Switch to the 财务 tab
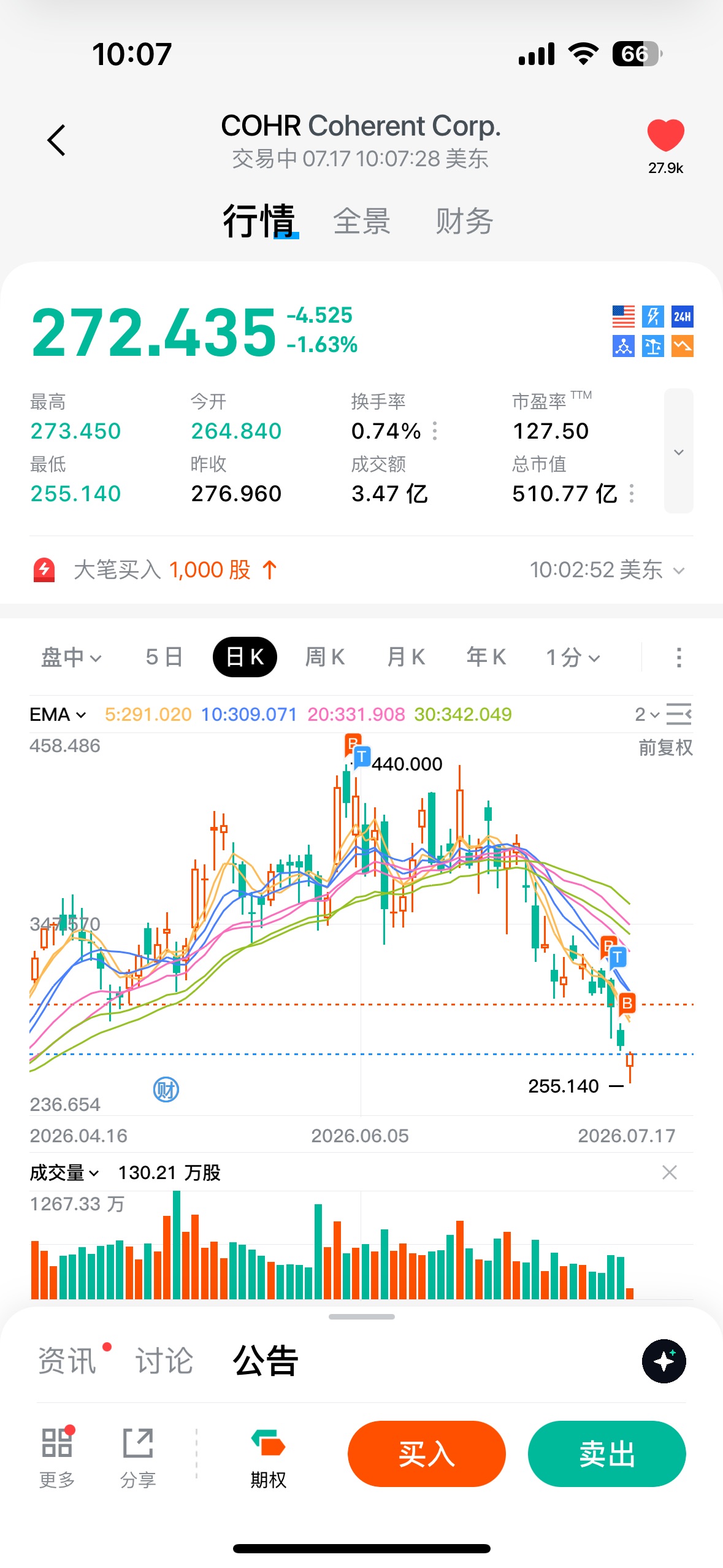 (x=464, y=221)
